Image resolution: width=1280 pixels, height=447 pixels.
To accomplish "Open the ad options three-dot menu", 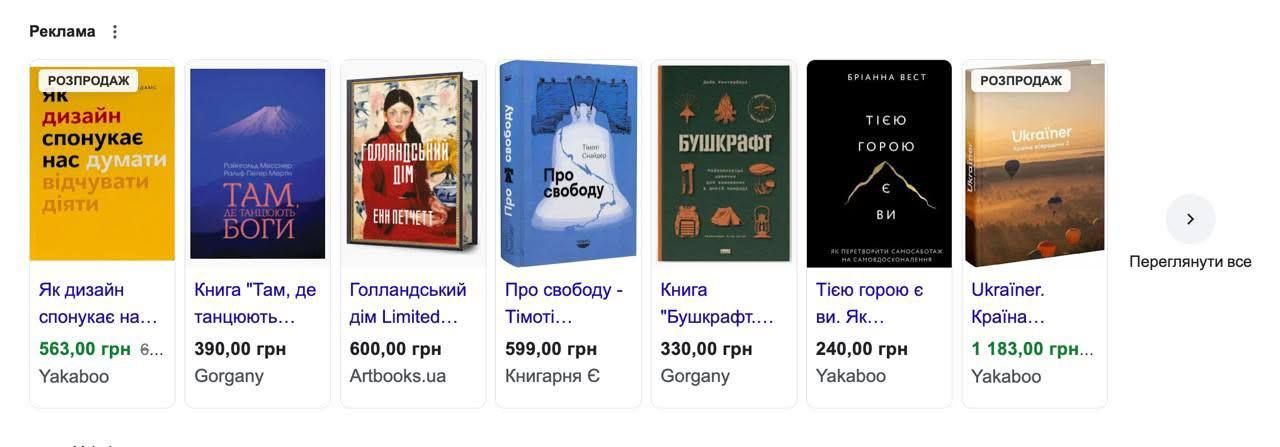I will tap(115, 31).
